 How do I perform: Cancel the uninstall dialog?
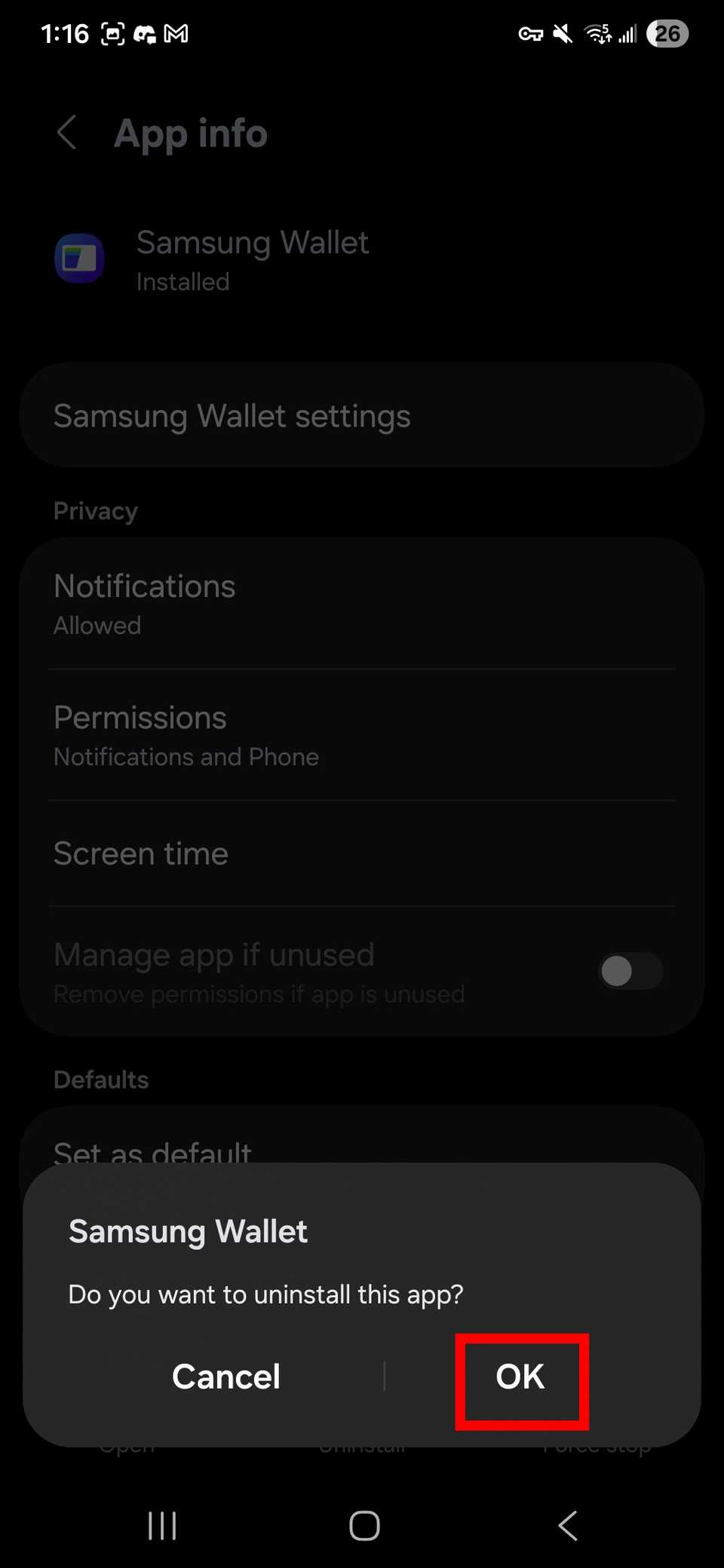225,1377
